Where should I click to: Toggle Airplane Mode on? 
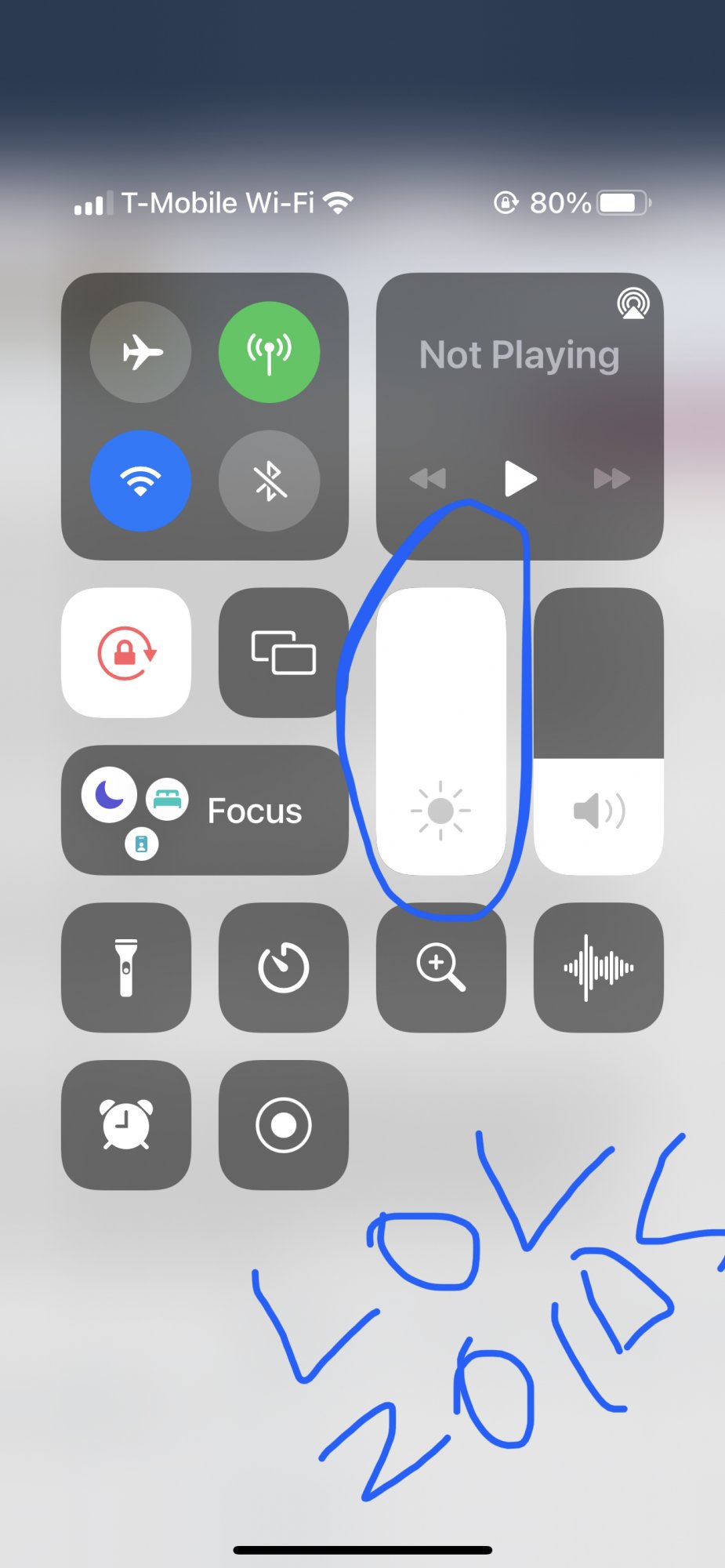point(141,352)
